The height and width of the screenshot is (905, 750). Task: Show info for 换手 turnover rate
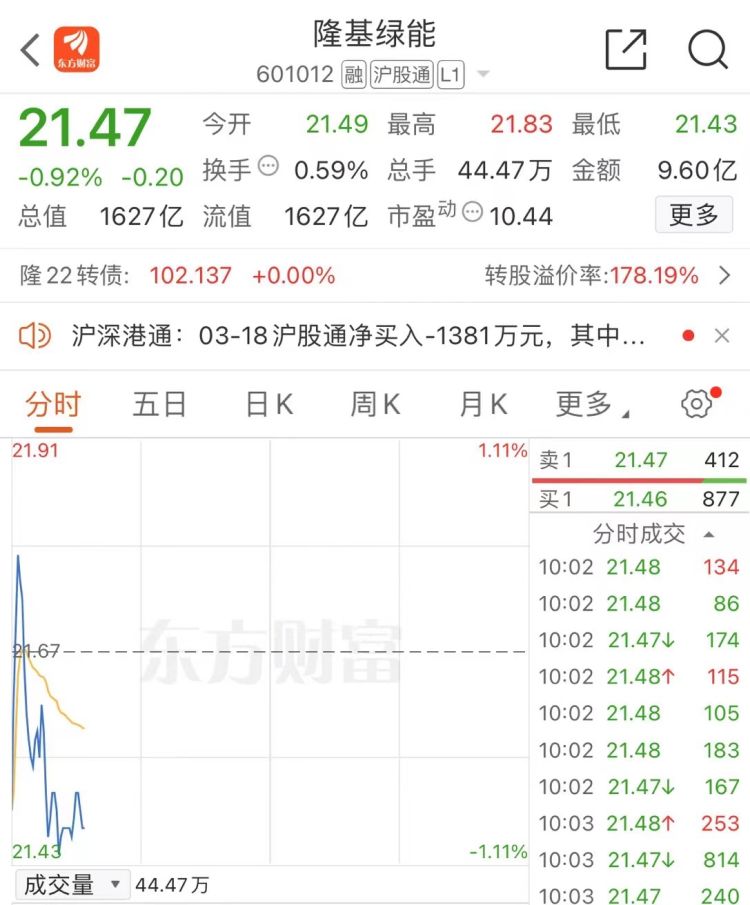[x=268, y=166]
